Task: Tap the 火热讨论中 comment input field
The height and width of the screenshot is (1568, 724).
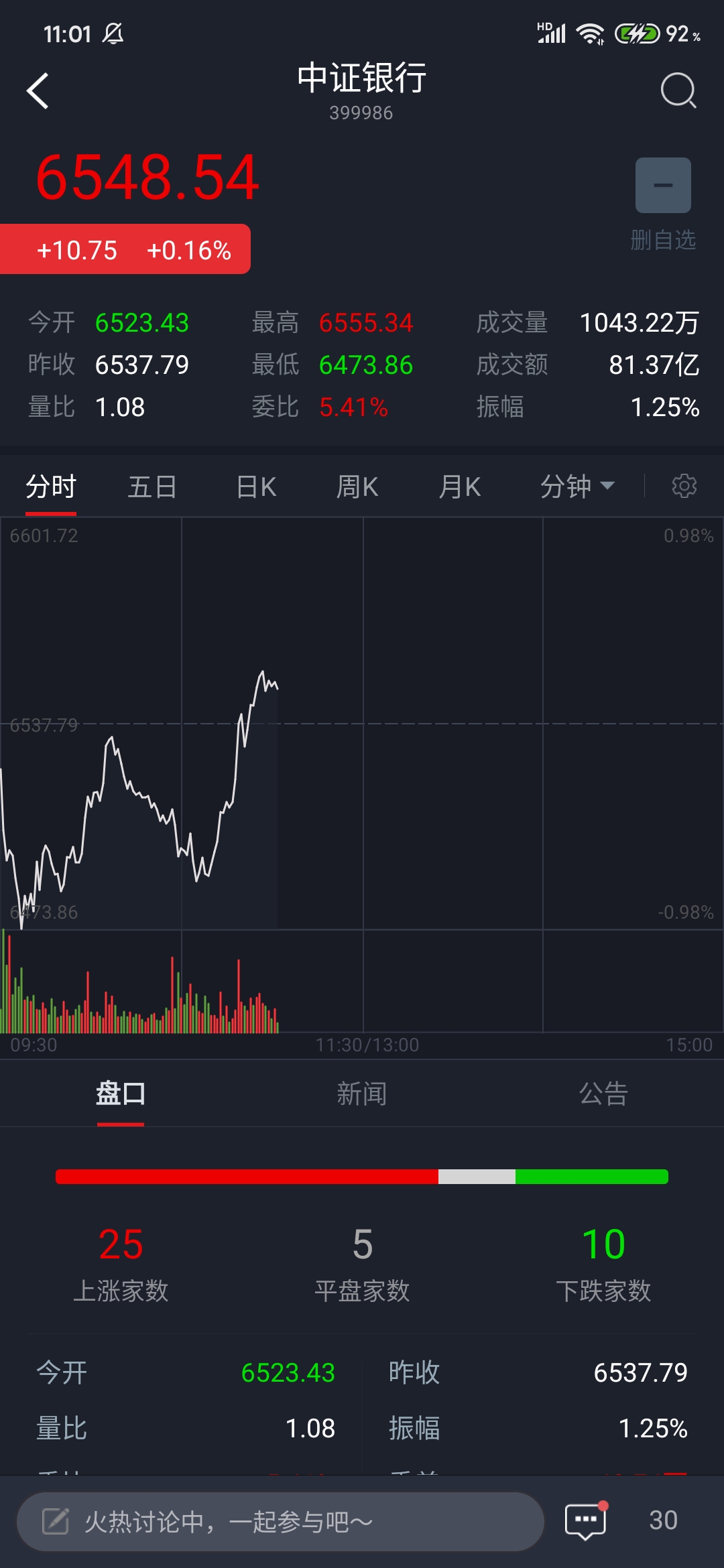Action: (x=280, y=1521)
